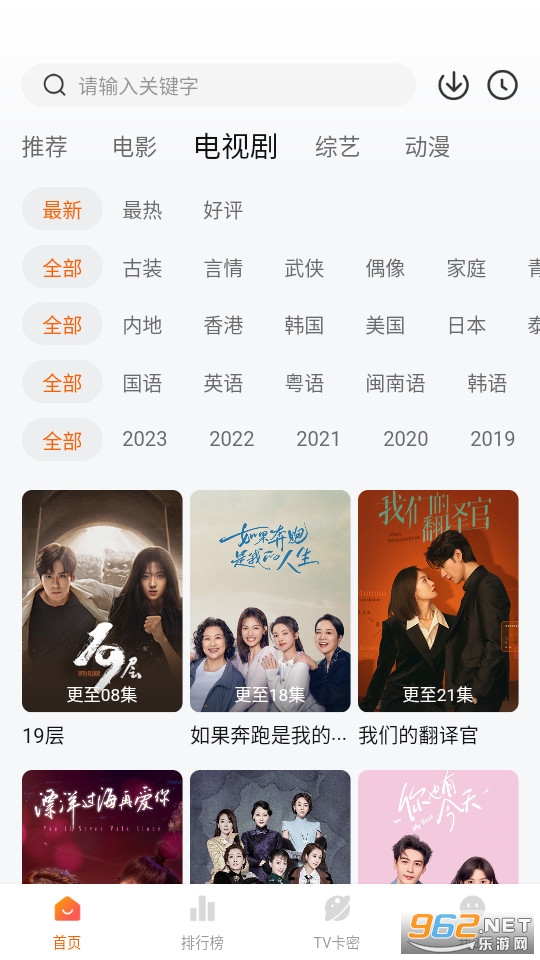Image resolution: width=540 pixels, height=960 pixels.
Task: Select the year 2022 filter
Action: coord(231,439)
